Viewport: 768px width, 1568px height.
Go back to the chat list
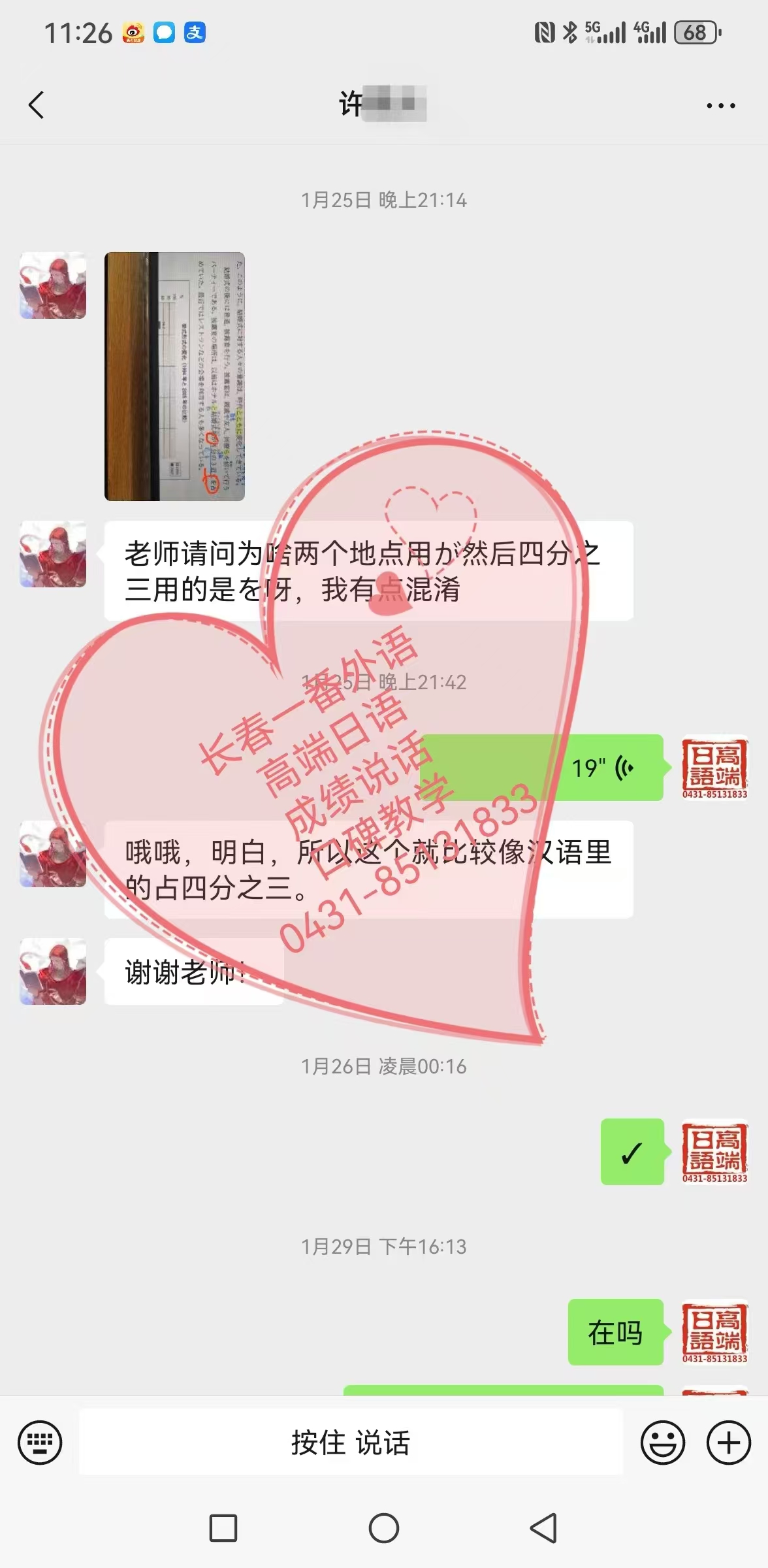click(37, 105)
